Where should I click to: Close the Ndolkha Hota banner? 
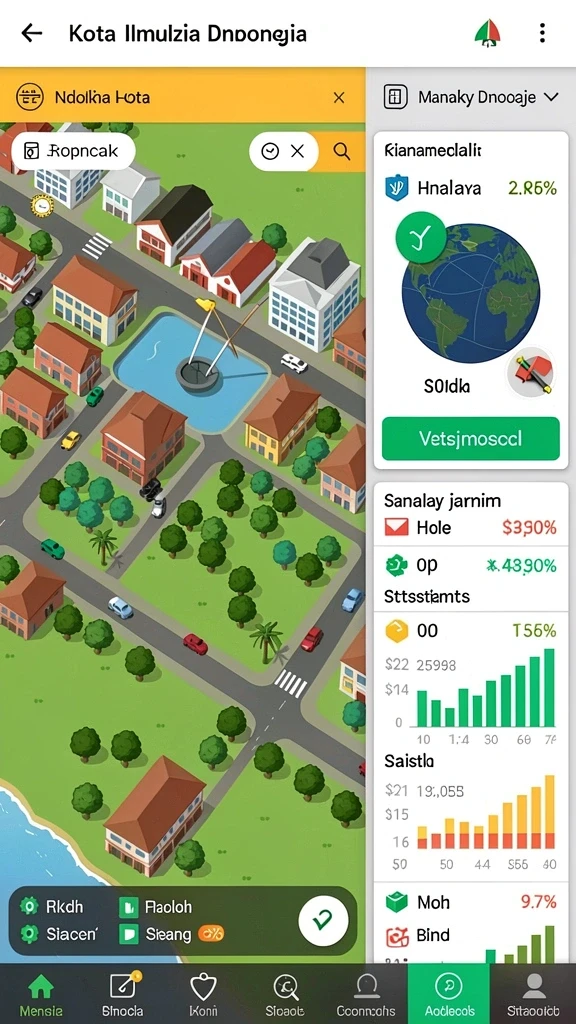pos(339,98)
